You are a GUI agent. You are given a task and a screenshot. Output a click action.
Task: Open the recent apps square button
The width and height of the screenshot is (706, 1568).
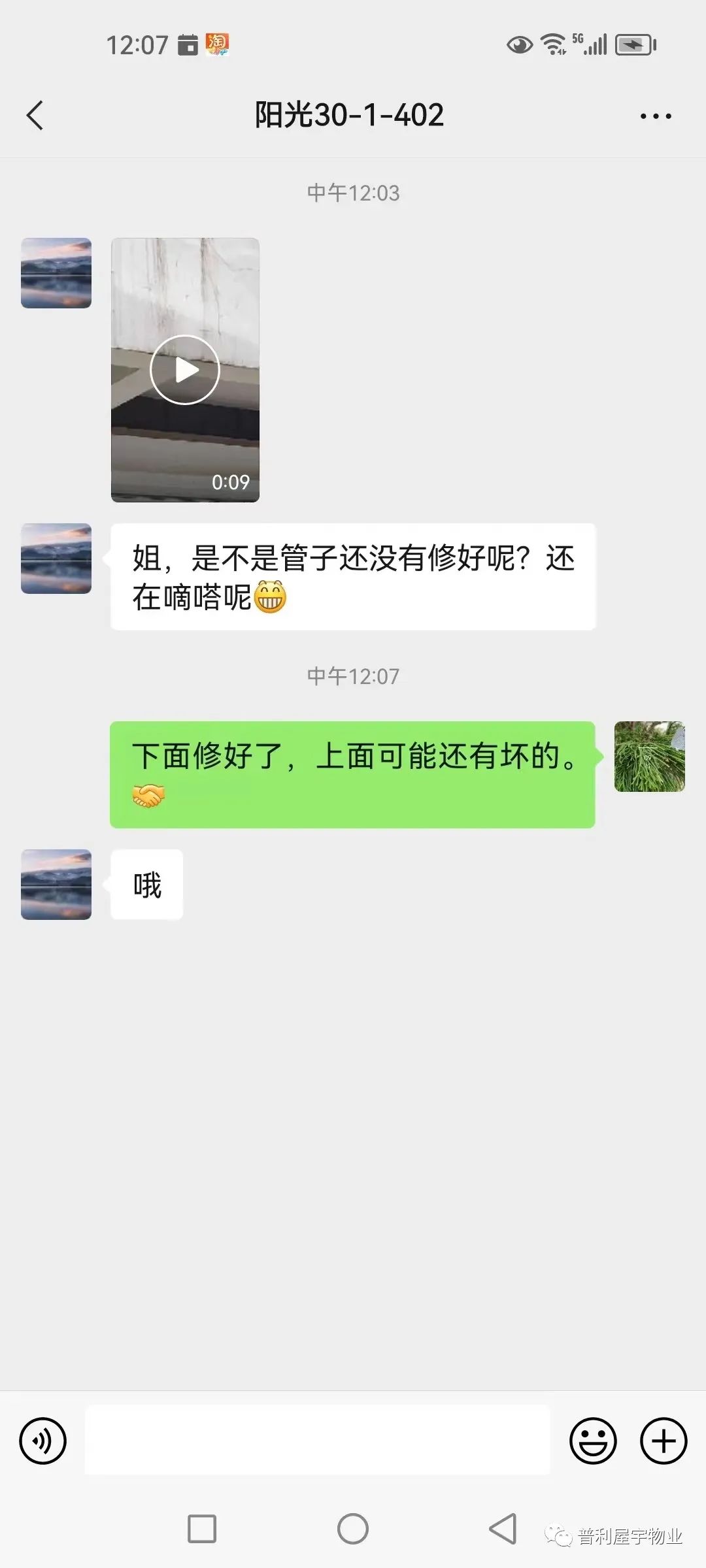click(202, 1529)
